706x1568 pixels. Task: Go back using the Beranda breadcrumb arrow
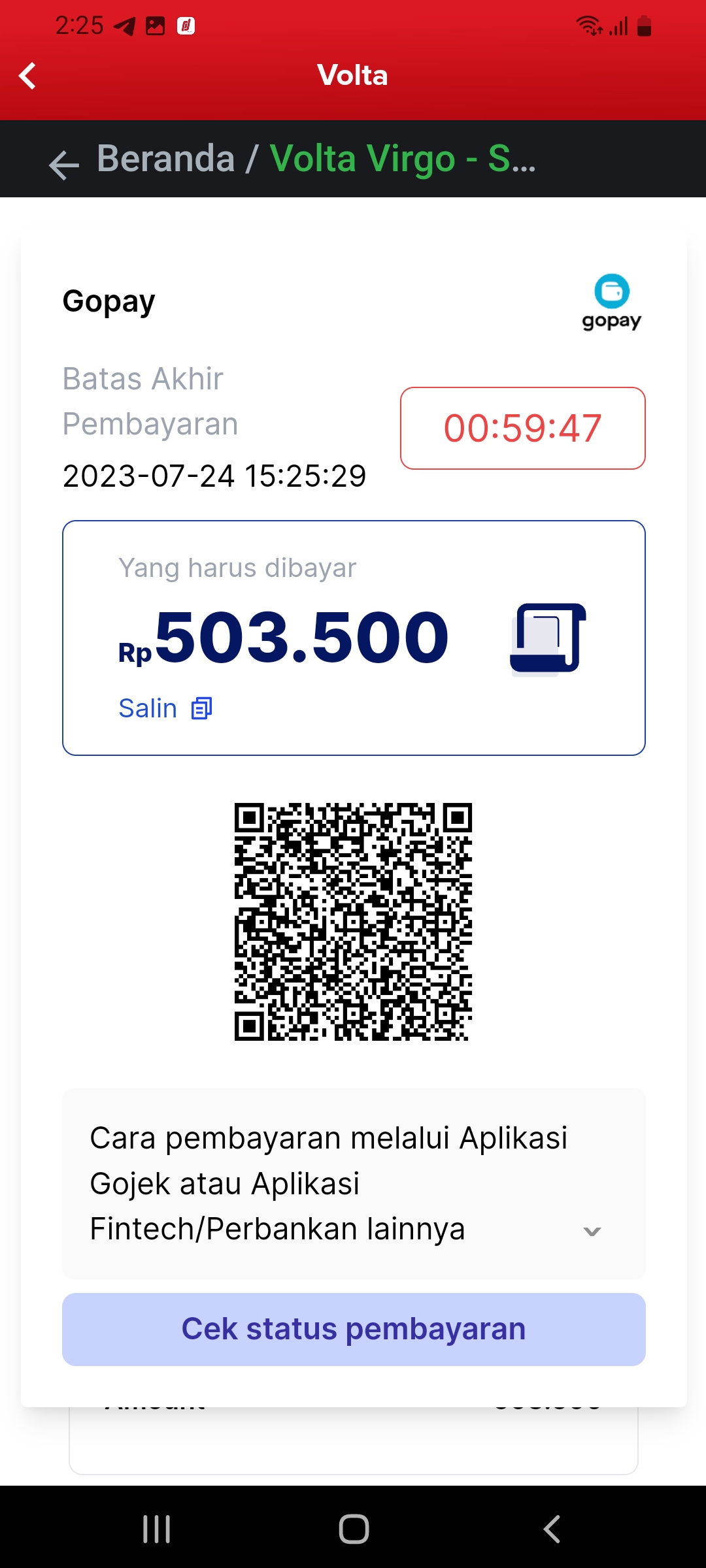coord(63,163)
